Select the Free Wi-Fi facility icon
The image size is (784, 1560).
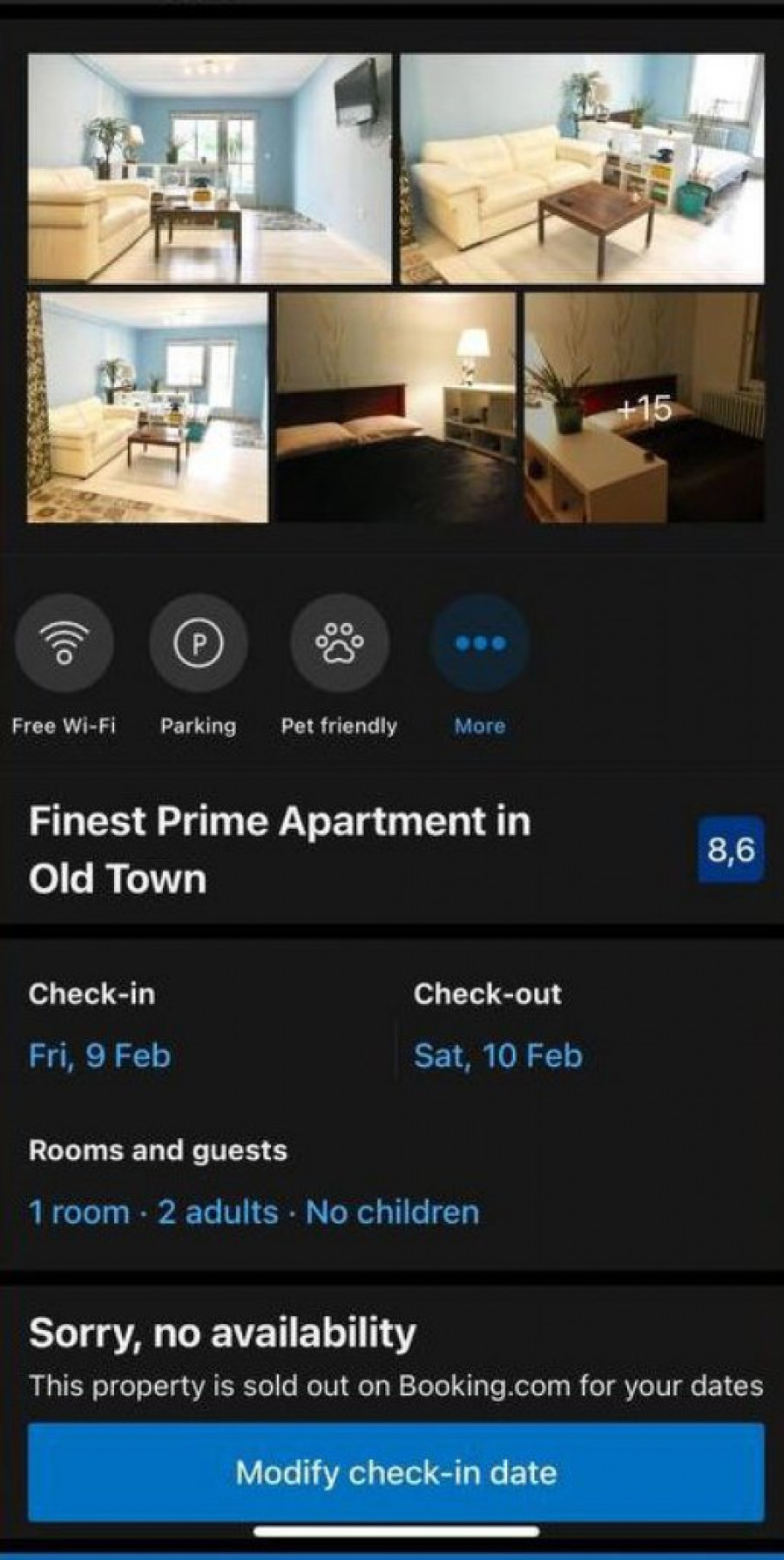pos(64,643)
